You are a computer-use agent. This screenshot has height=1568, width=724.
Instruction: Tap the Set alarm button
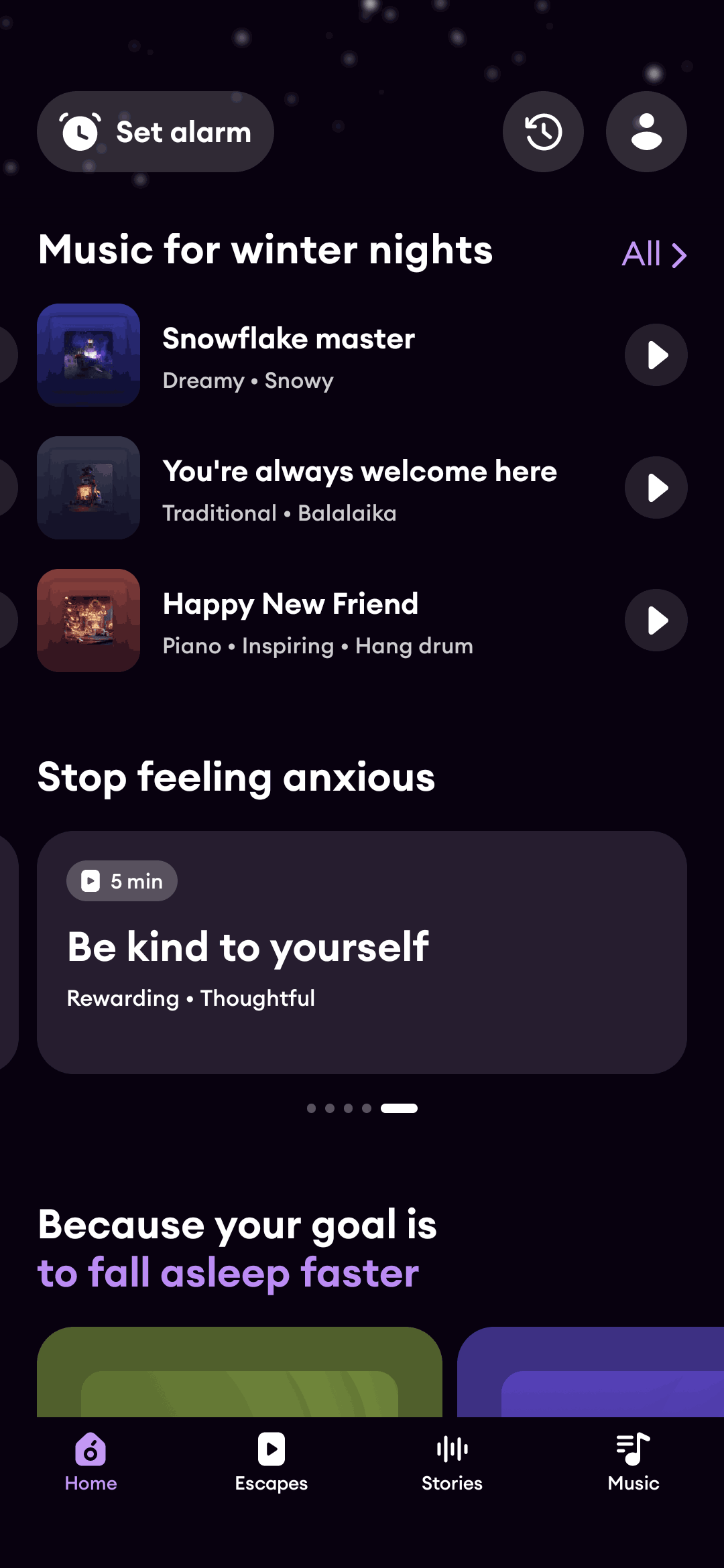pos(156,132)
